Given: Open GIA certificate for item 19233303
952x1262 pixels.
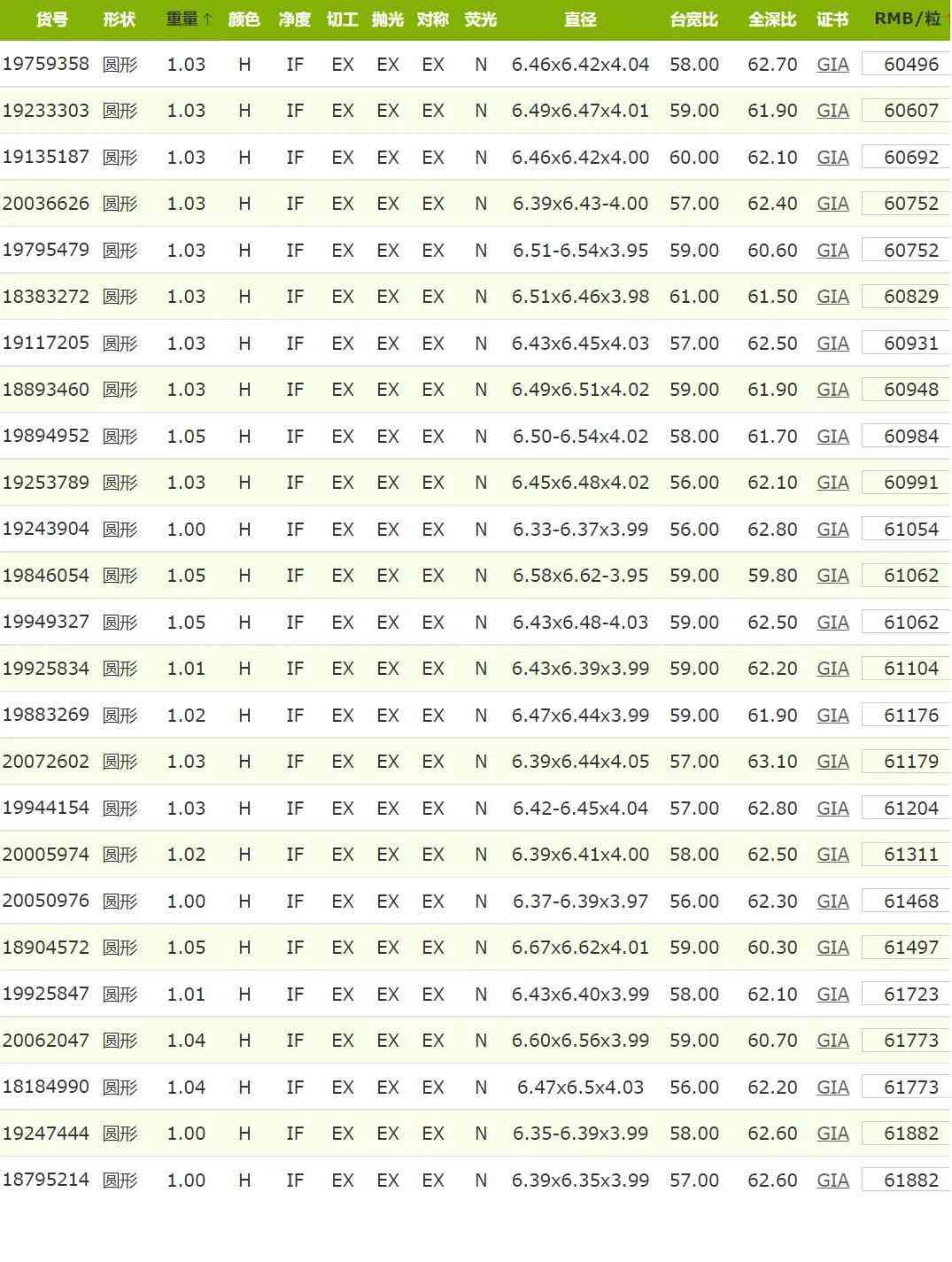Looking at the screenshot, I should (x=832, y=111).
